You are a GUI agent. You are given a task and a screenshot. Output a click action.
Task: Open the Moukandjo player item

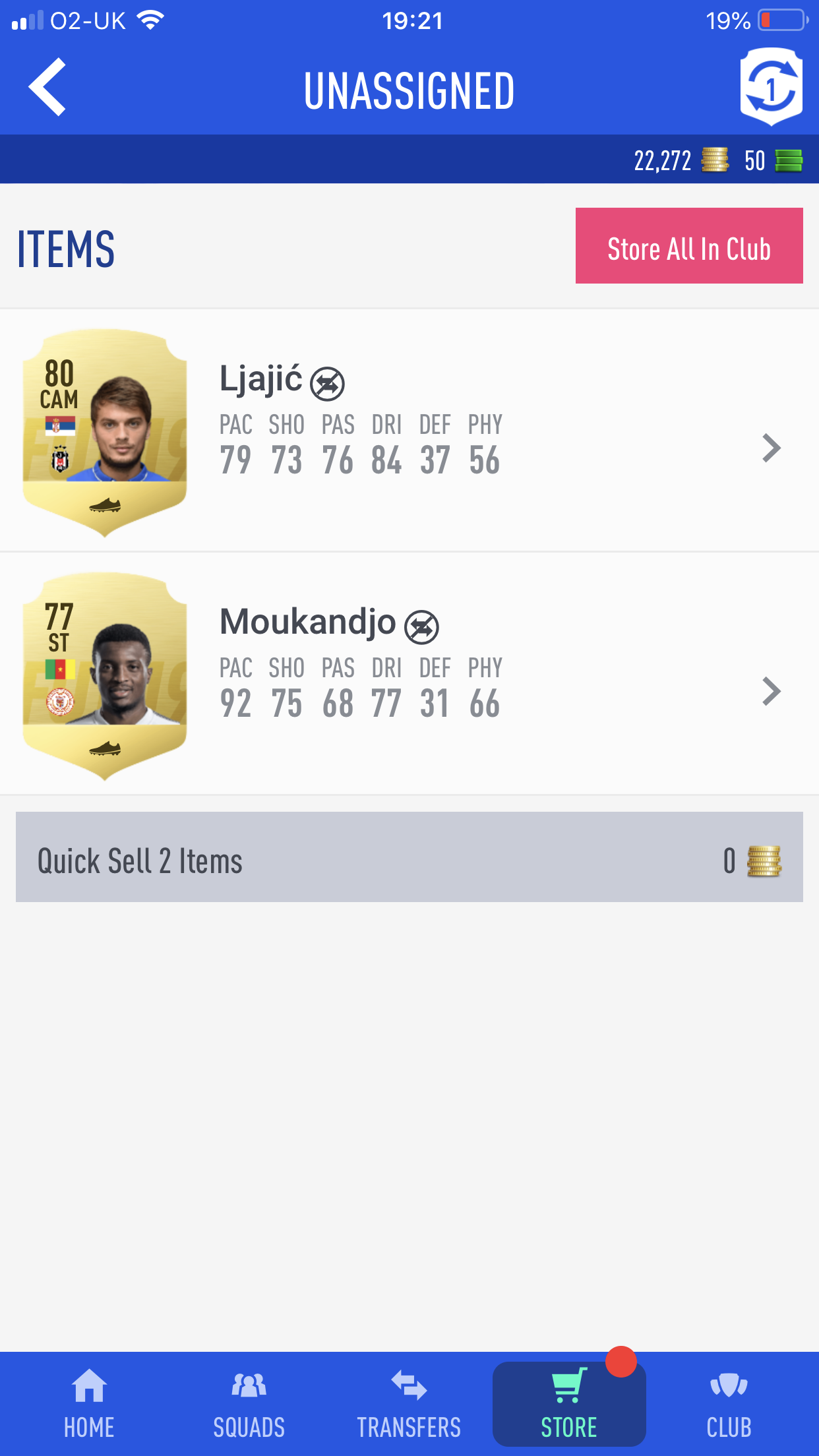(409, 674)
